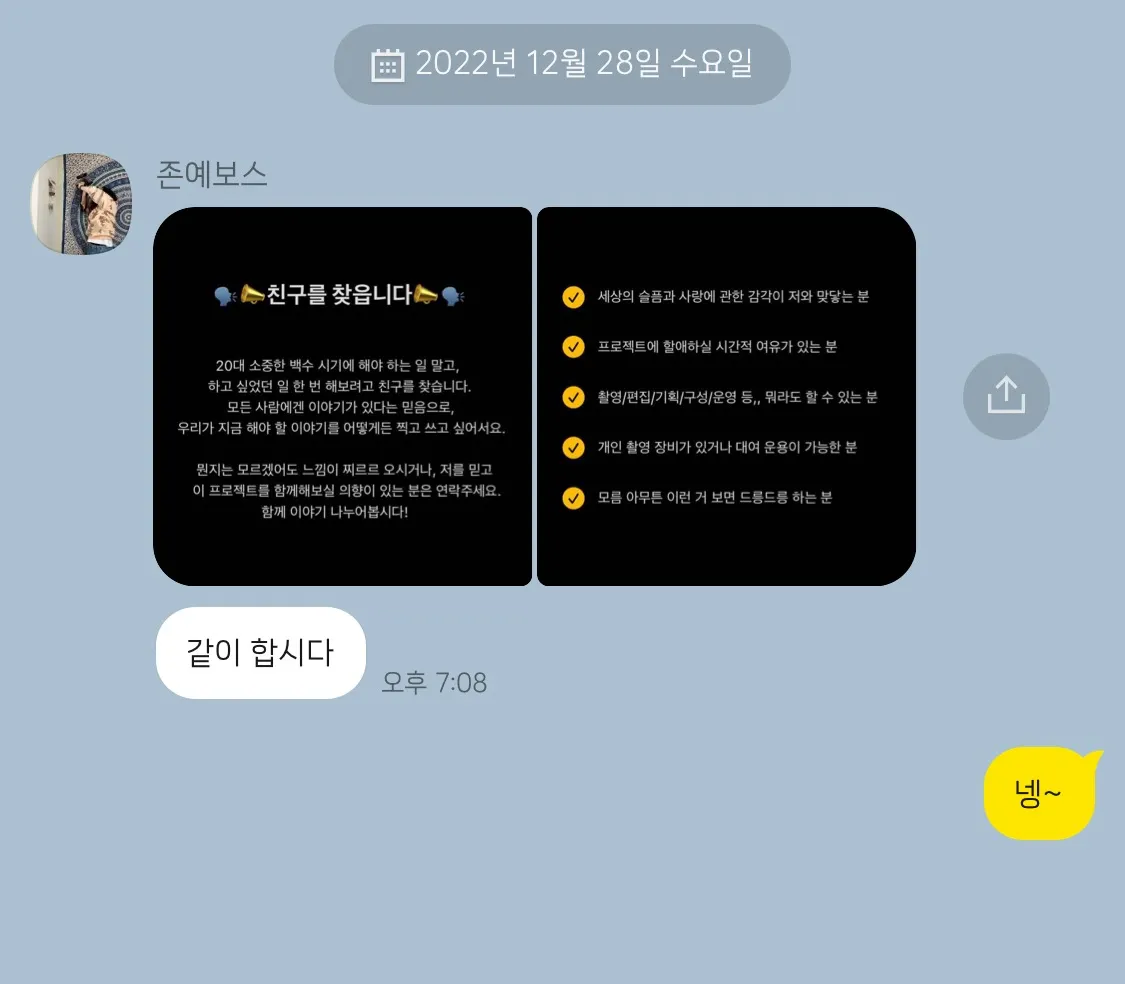
Task: Share the received images
Action: tap(1006, 396)
